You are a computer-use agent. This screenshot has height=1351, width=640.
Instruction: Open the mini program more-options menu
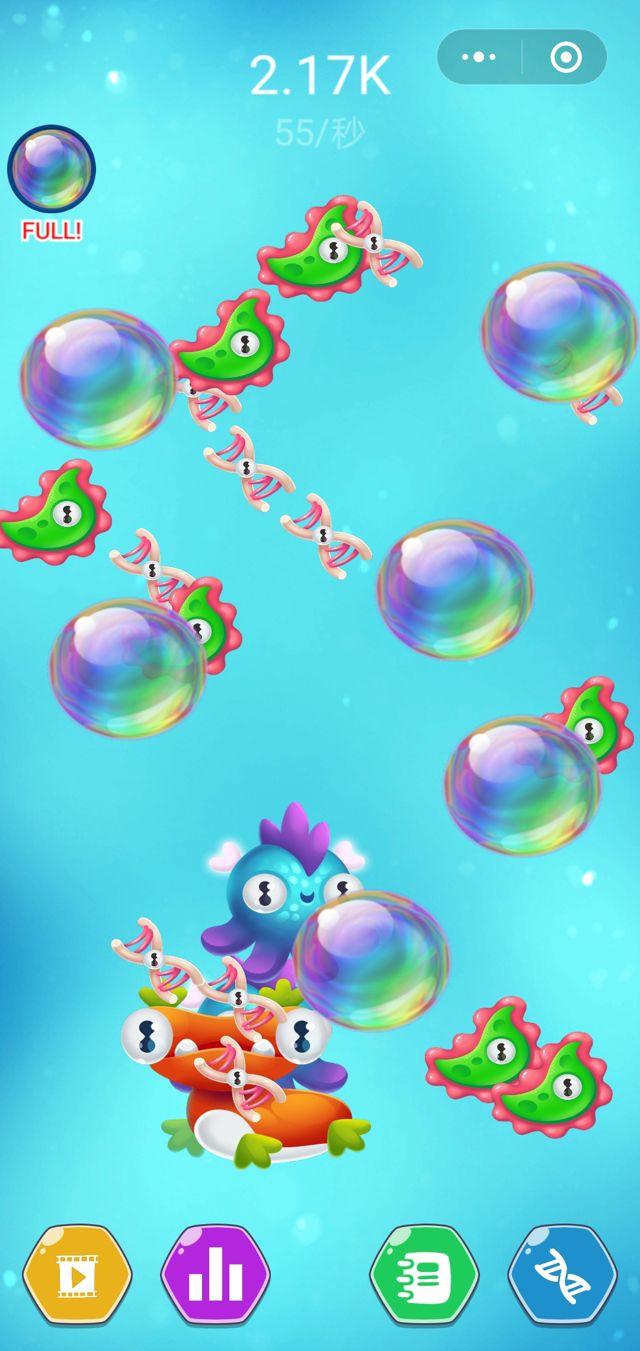[x=479, y=57]
